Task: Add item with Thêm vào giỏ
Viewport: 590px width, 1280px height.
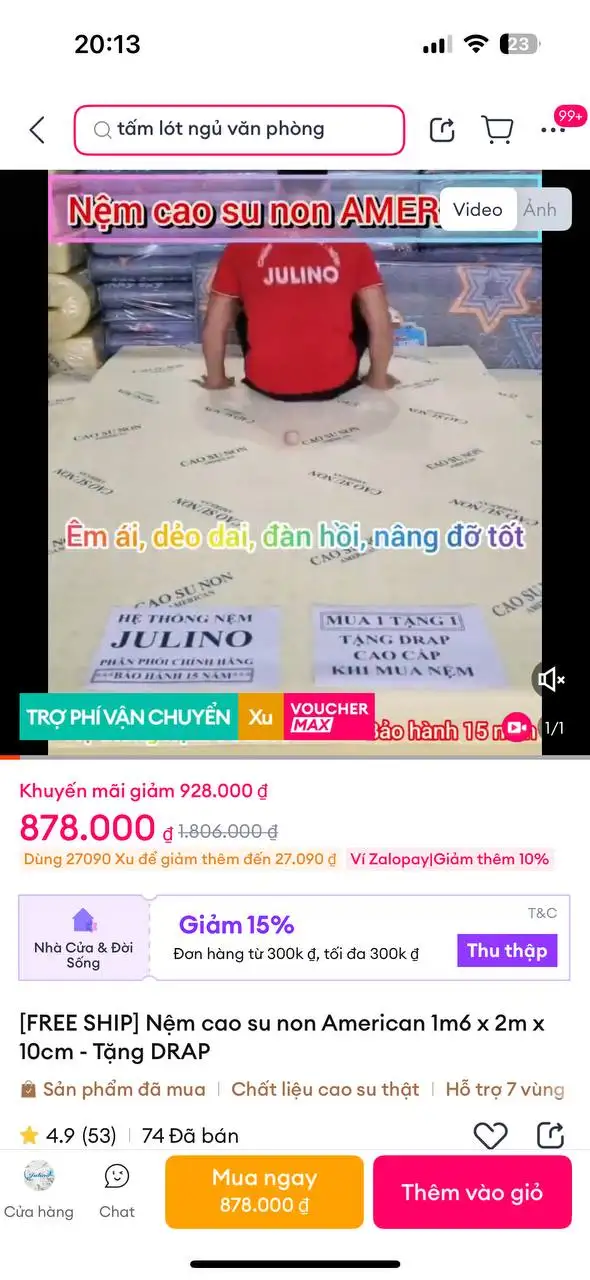Action: [472, 1191]
